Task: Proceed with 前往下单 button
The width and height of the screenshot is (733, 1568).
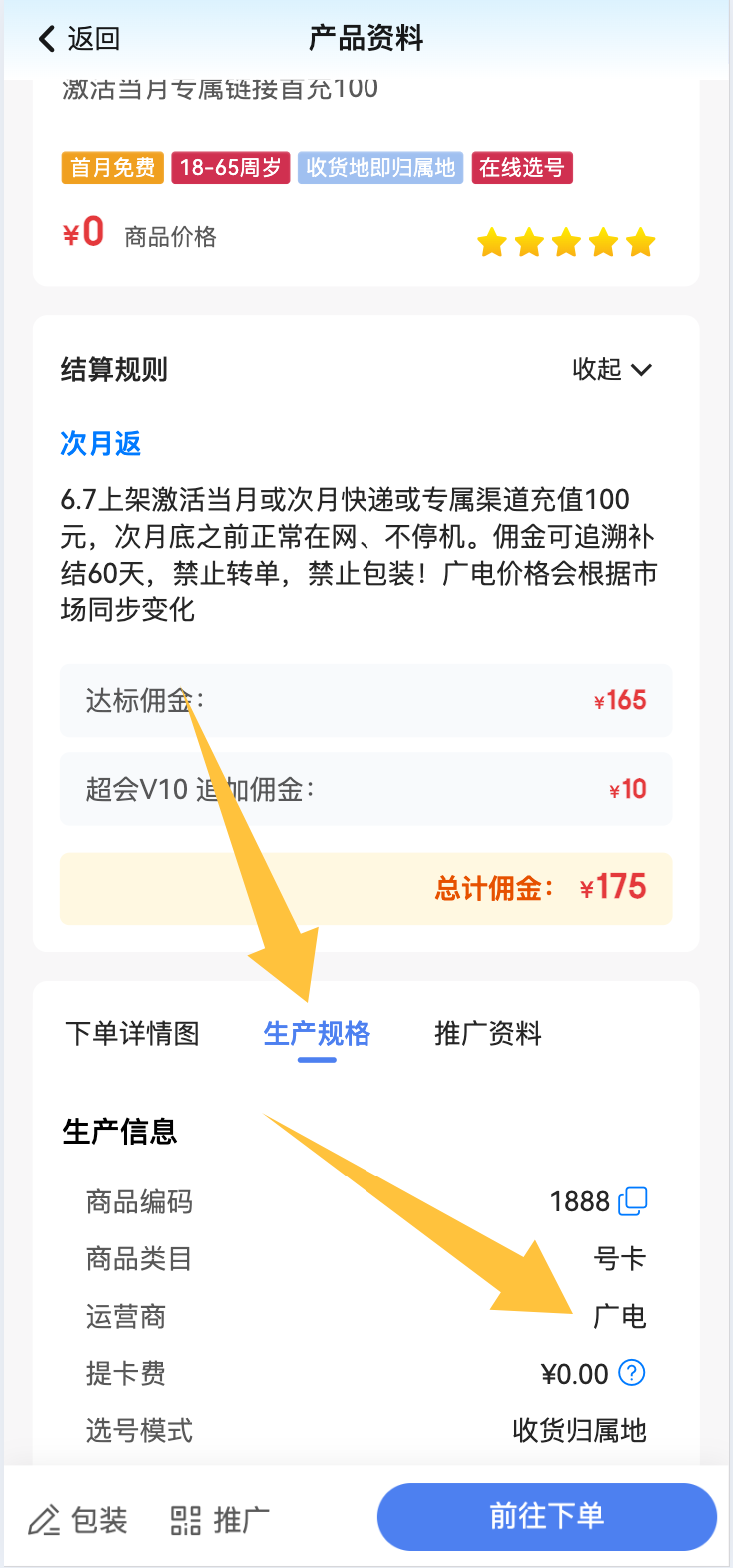Action: pos(546,1516)
